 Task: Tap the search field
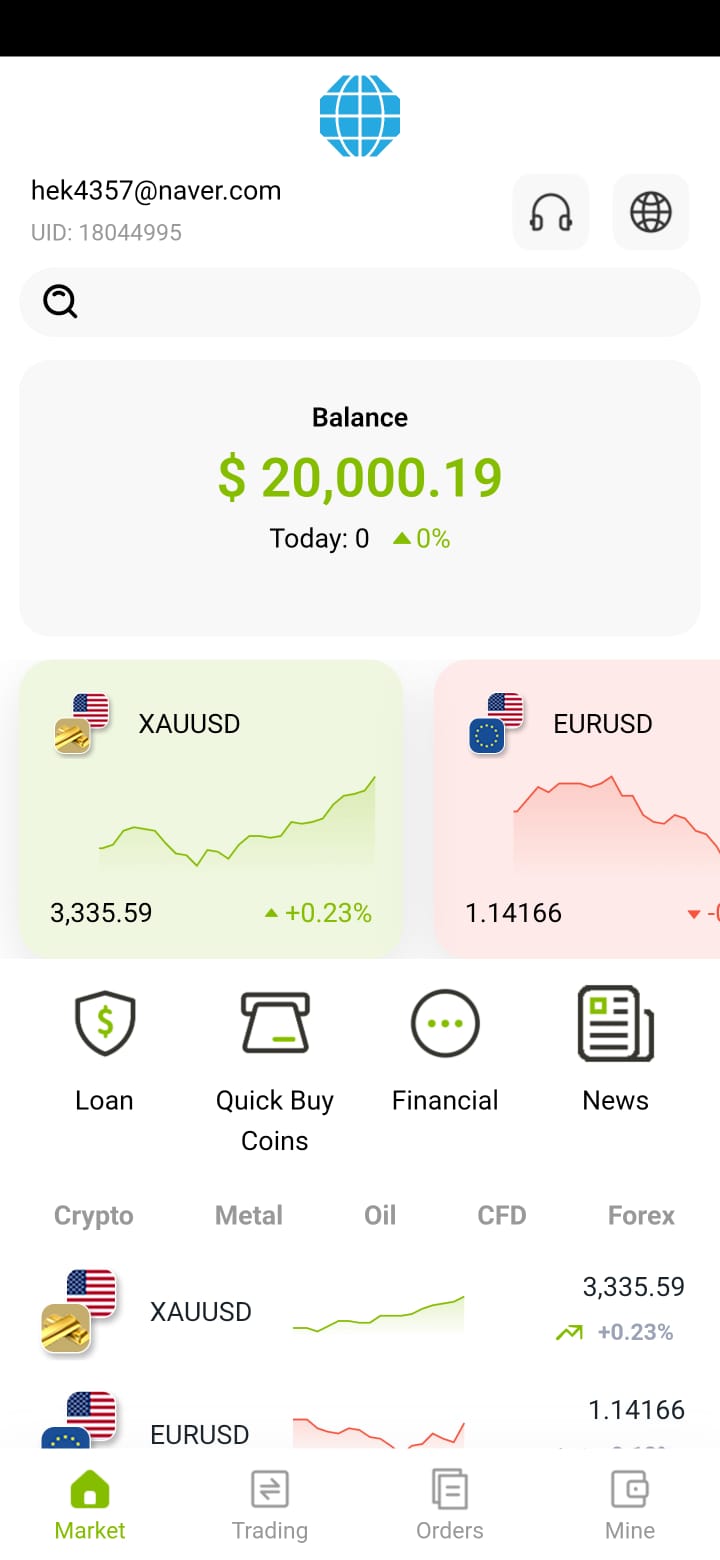[360, 302]
